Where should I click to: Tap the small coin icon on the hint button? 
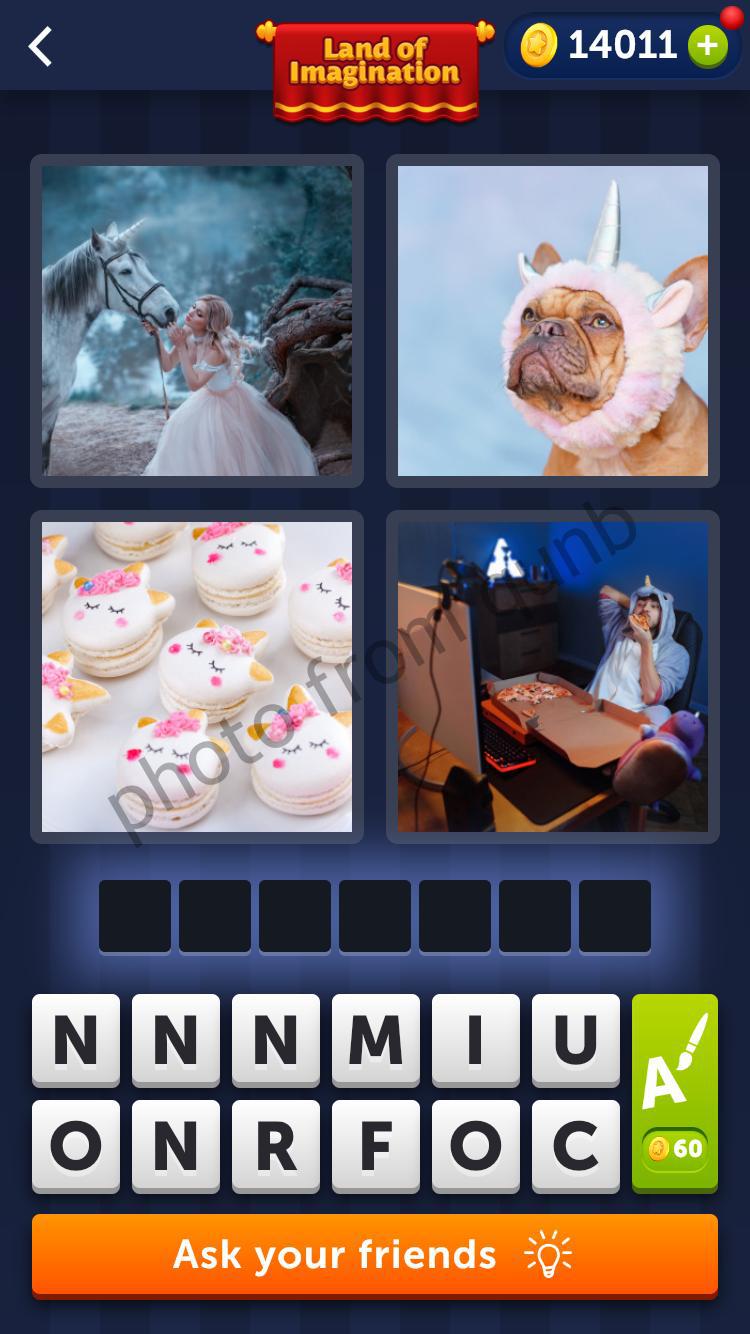657,1150
